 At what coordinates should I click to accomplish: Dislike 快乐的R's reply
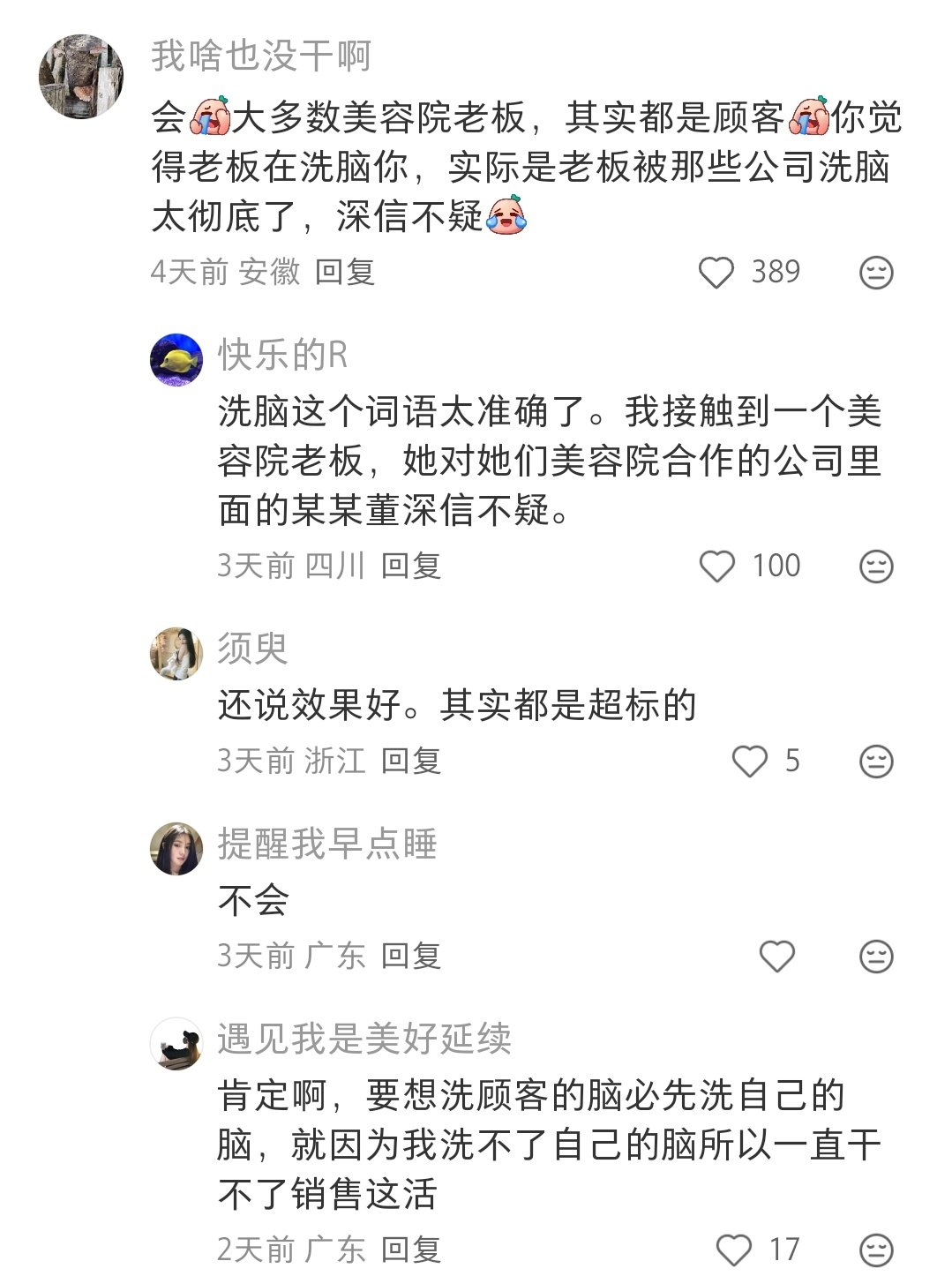click(876, 566)
